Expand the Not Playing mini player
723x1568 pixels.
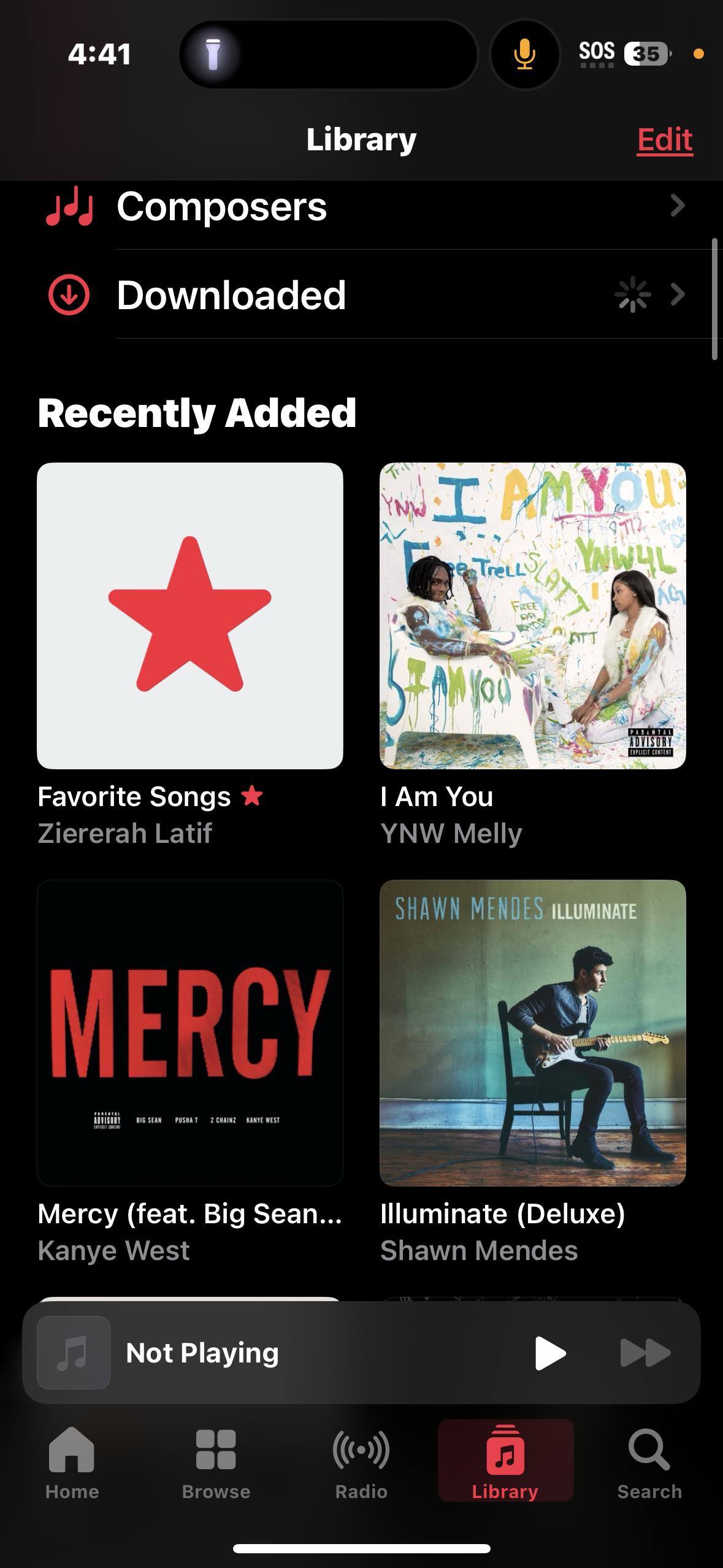276,1353
